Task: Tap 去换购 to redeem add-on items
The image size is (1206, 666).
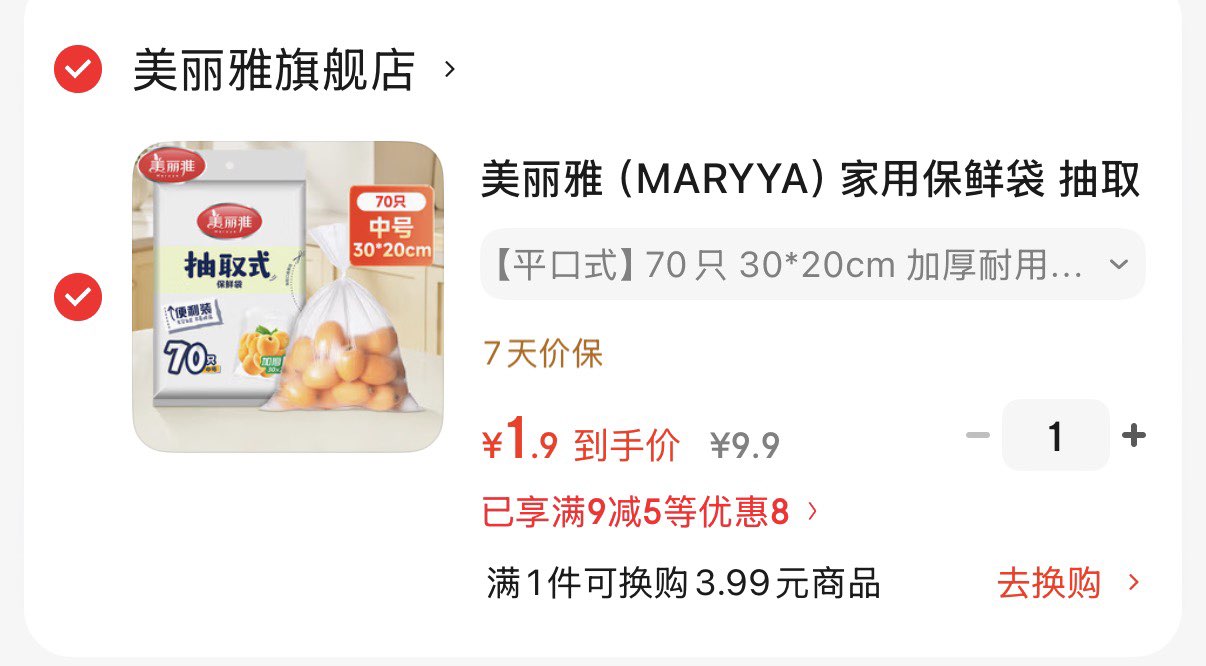Action: [x=1068, y=584]
